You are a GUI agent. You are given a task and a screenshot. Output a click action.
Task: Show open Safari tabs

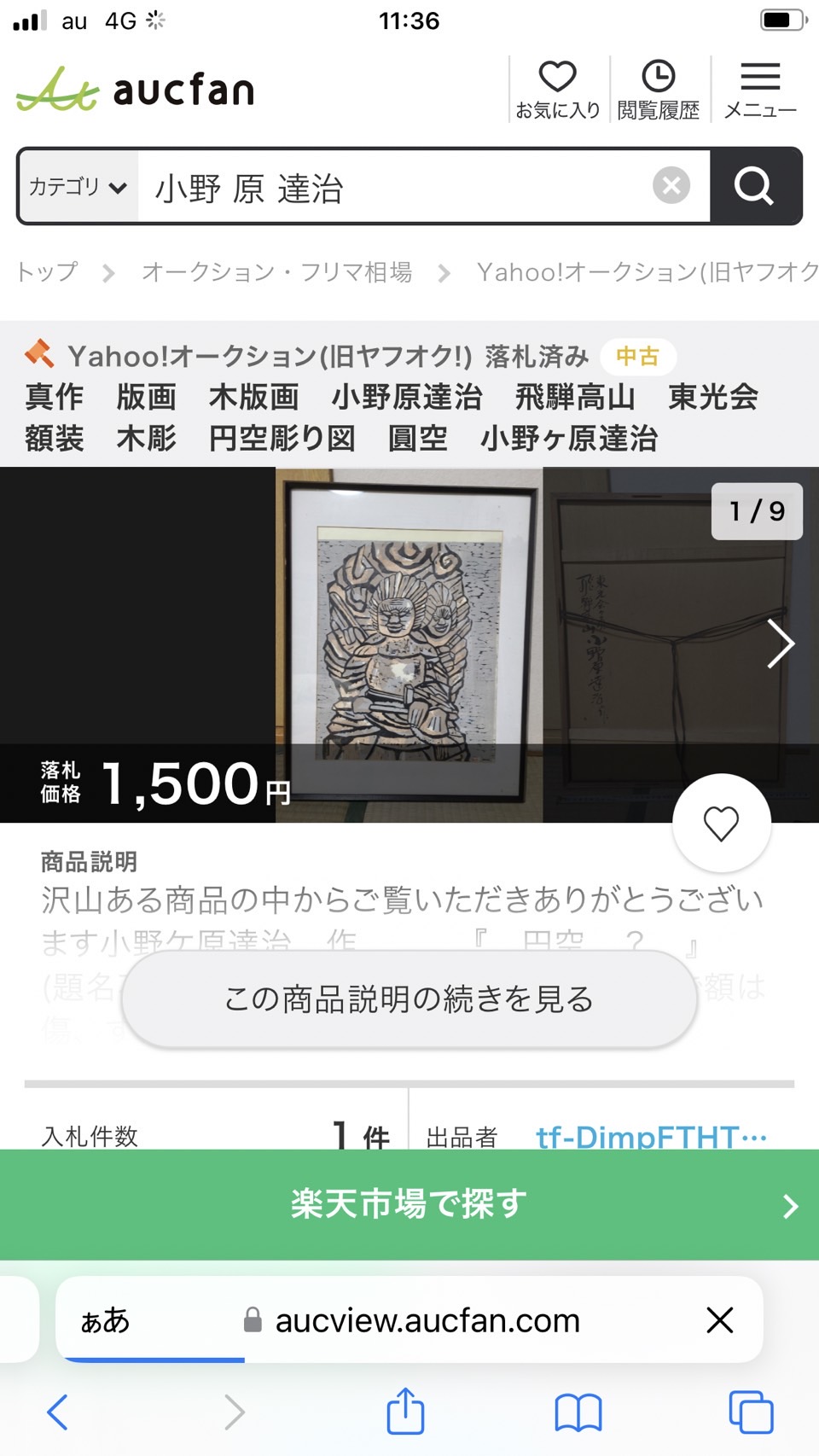click(x=751, y=1412)
